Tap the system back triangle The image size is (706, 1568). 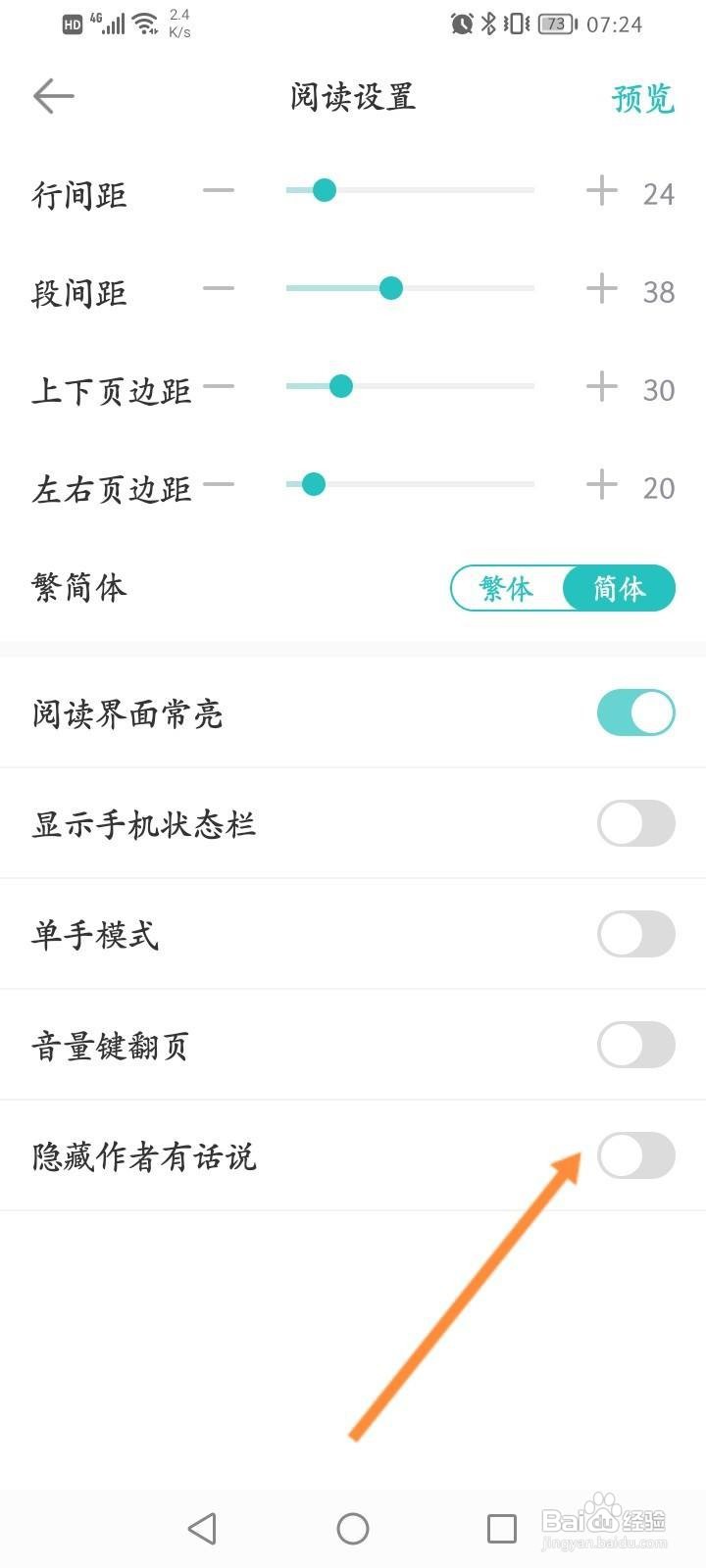point(202,1528)
